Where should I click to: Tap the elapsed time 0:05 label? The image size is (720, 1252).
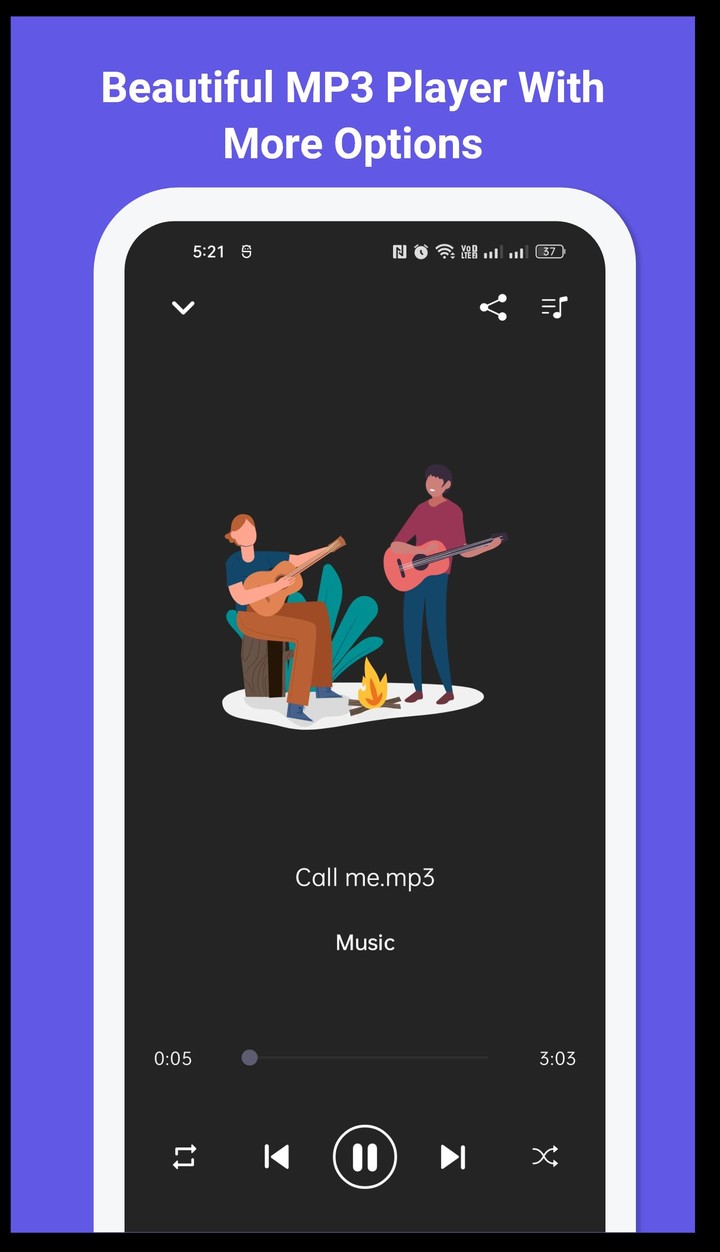pyautogui.click(x=174, y=1058)
